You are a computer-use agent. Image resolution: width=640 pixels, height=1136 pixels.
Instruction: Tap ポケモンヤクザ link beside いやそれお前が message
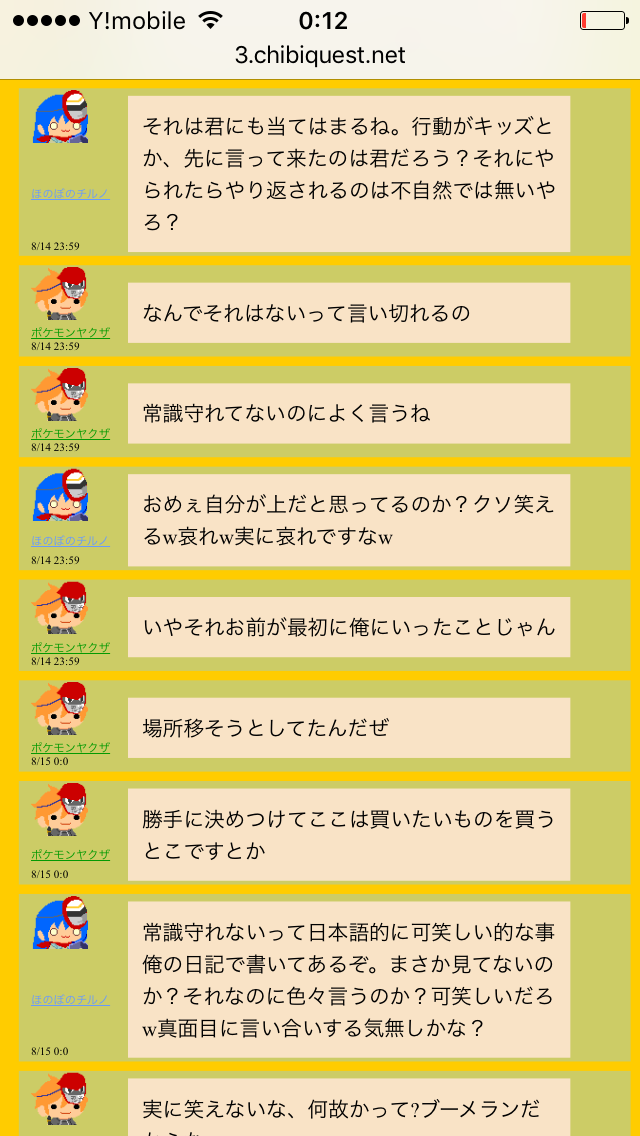click(70, 647)
